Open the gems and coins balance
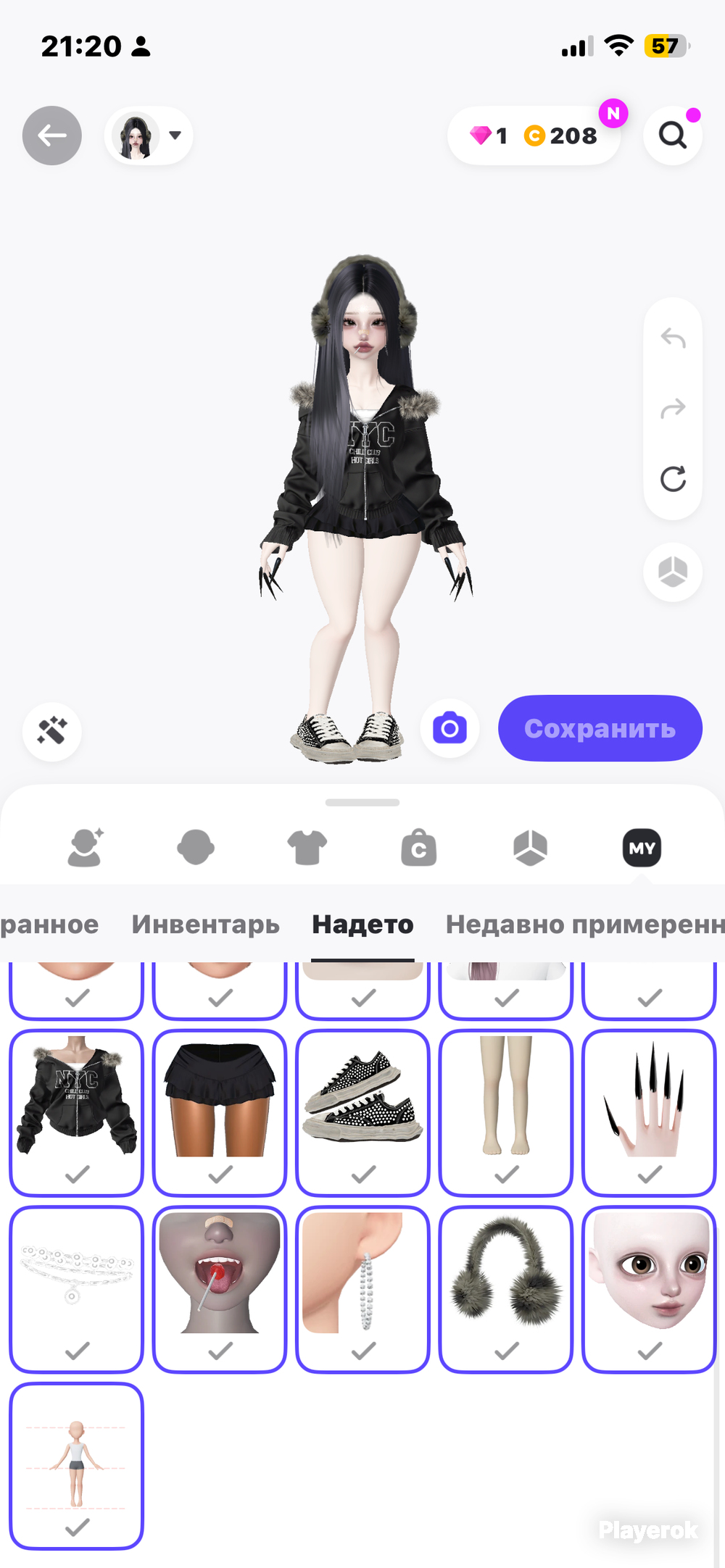 tap(534, 135)
